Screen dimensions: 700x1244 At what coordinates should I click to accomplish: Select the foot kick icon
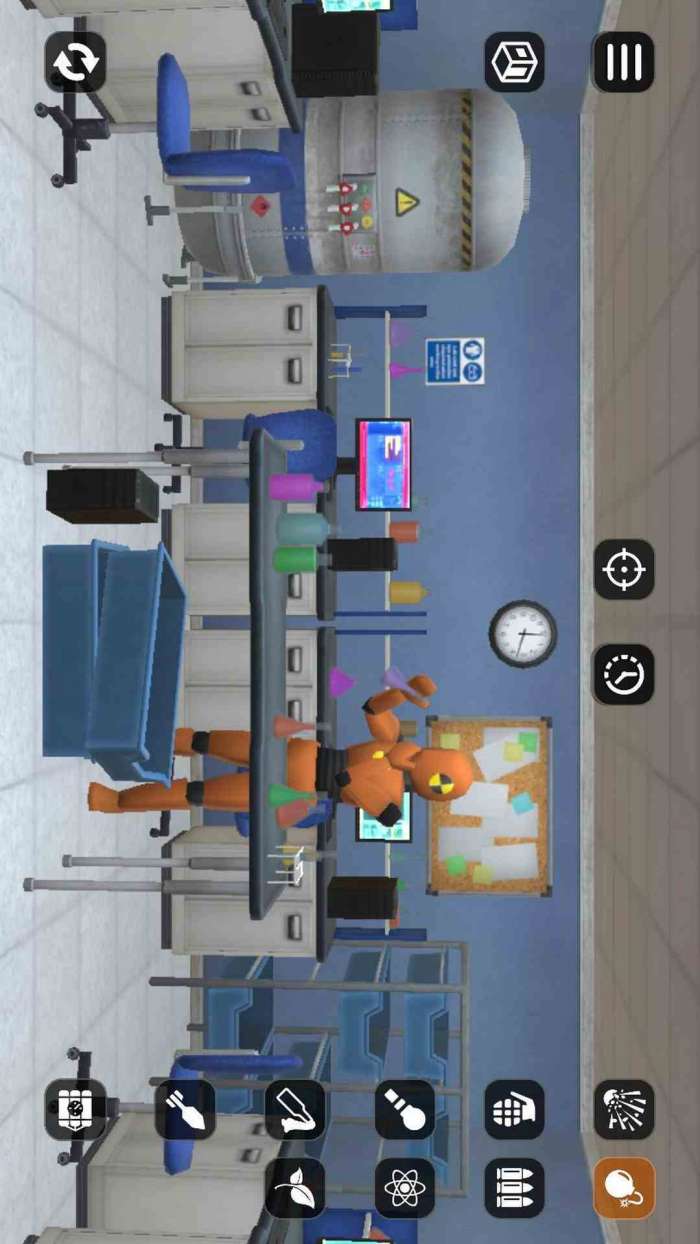coord(295,1109)
